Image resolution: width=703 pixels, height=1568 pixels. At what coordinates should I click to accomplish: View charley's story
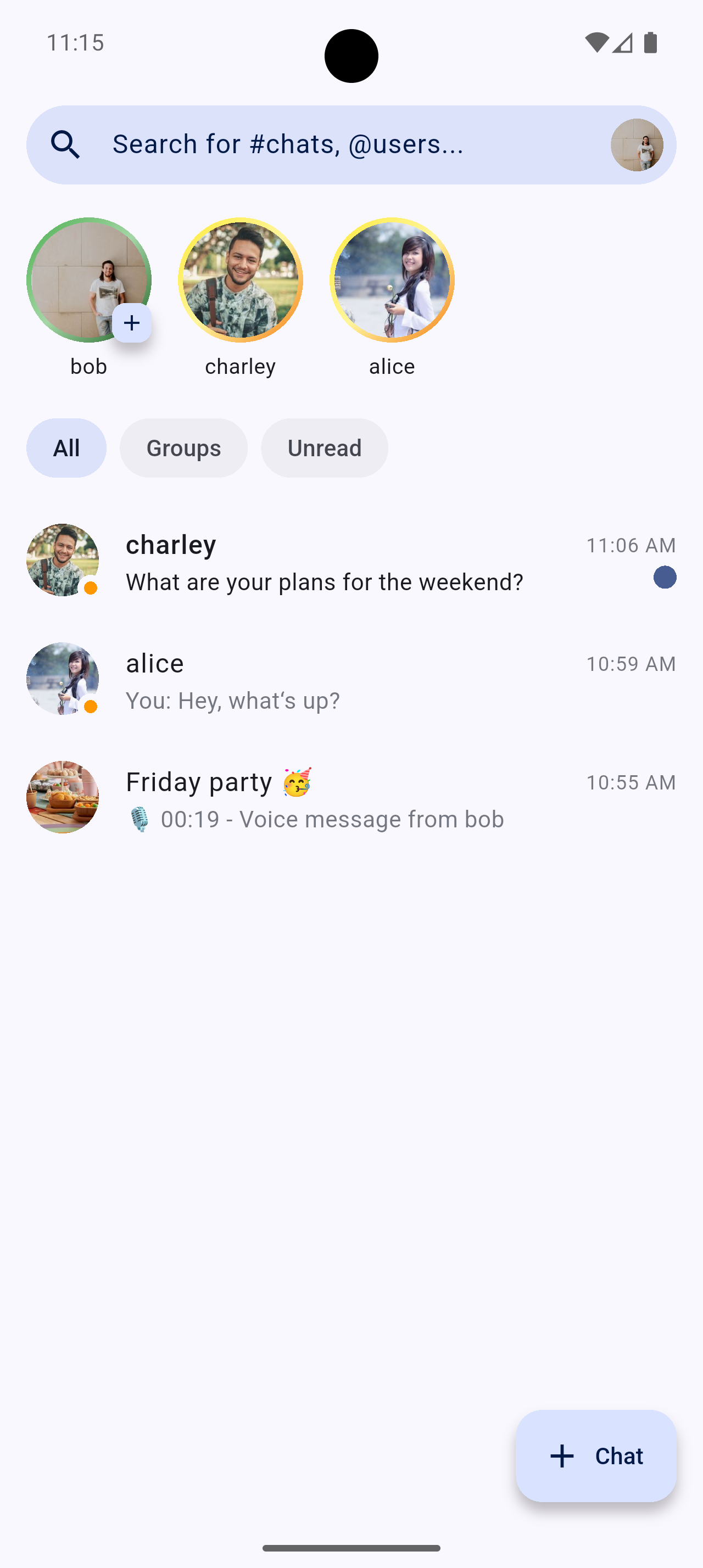coord(241,281)
